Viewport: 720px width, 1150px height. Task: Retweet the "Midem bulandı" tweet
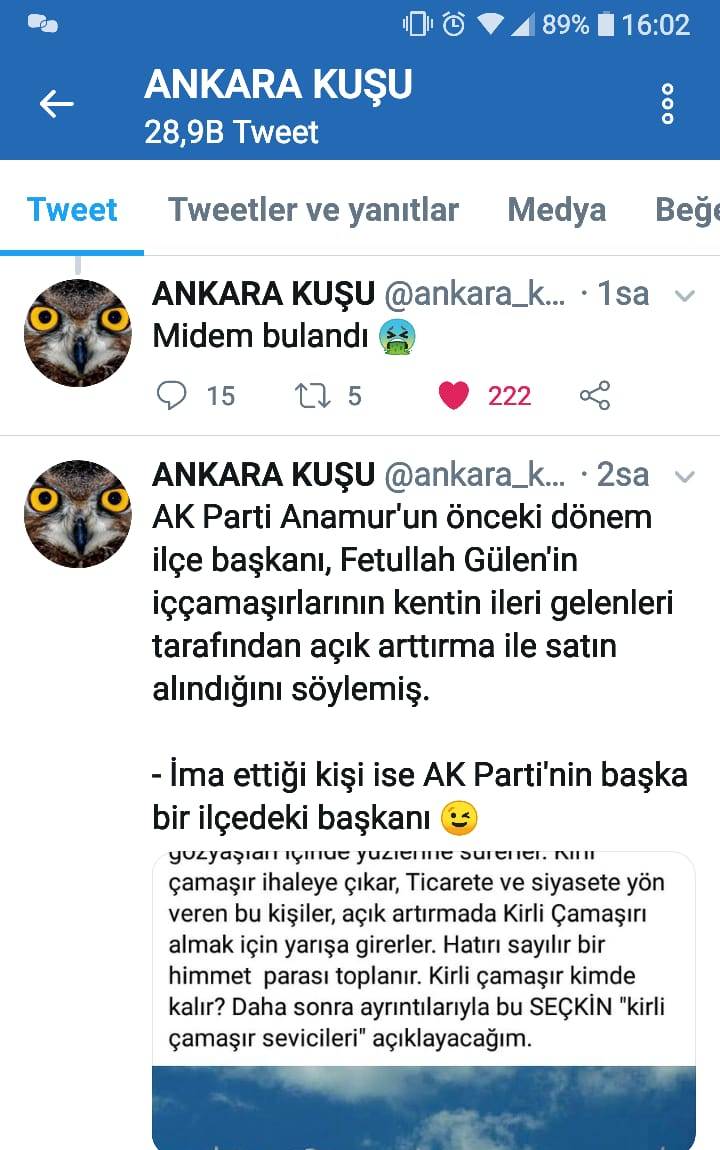click(x=312, y=396)
